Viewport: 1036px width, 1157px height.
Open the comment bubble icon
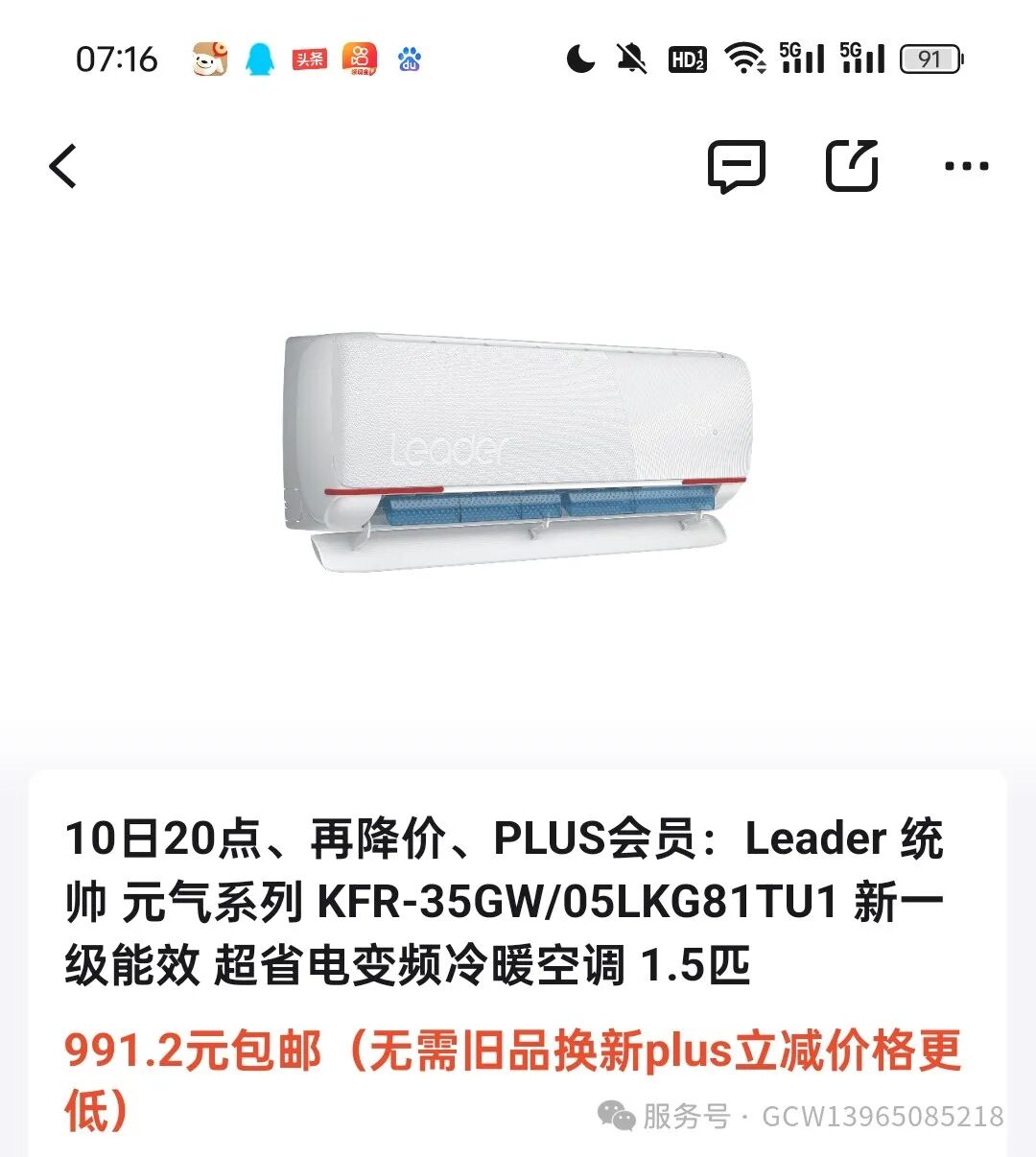tap(739, 165)
